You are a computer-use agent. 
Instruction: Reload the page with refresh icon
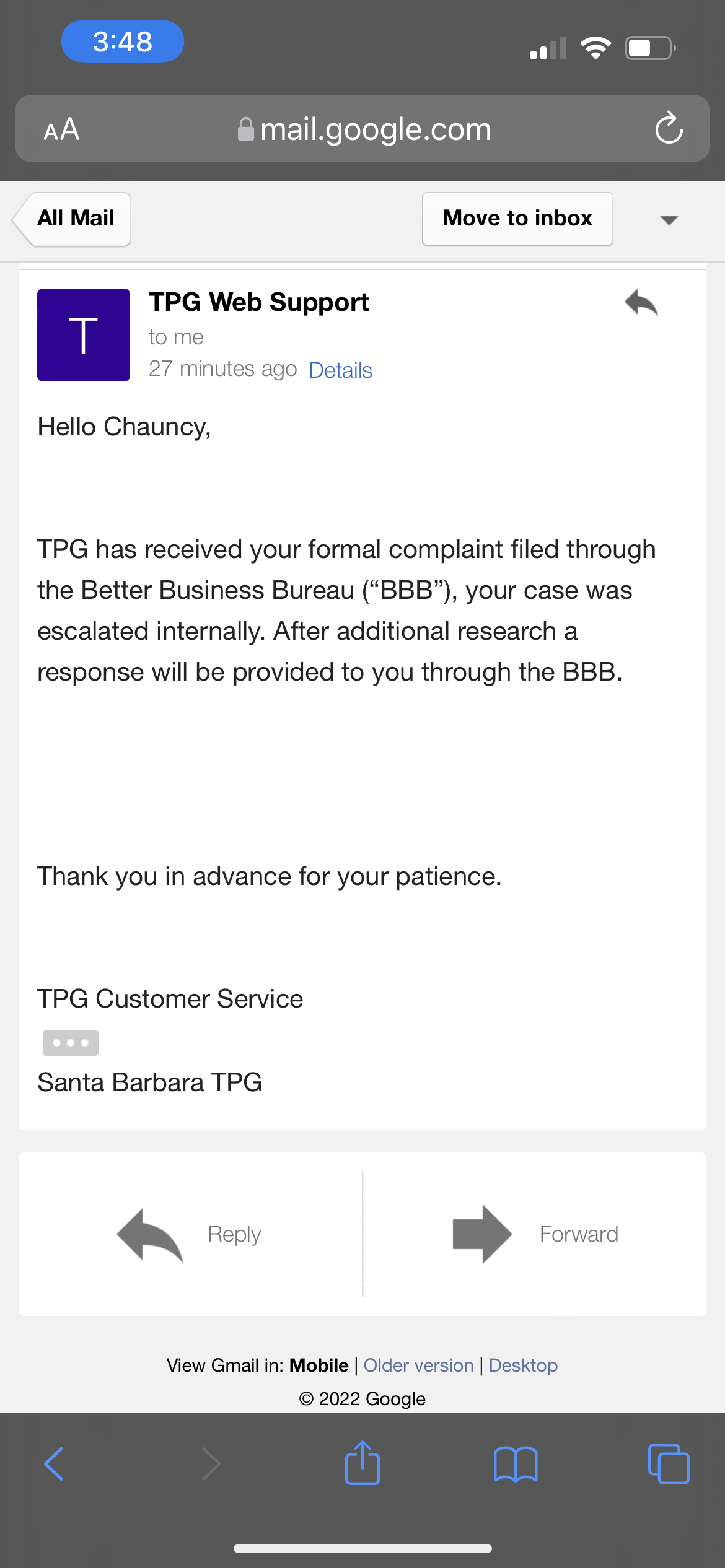pyautogui.click(x=669, y=129)
